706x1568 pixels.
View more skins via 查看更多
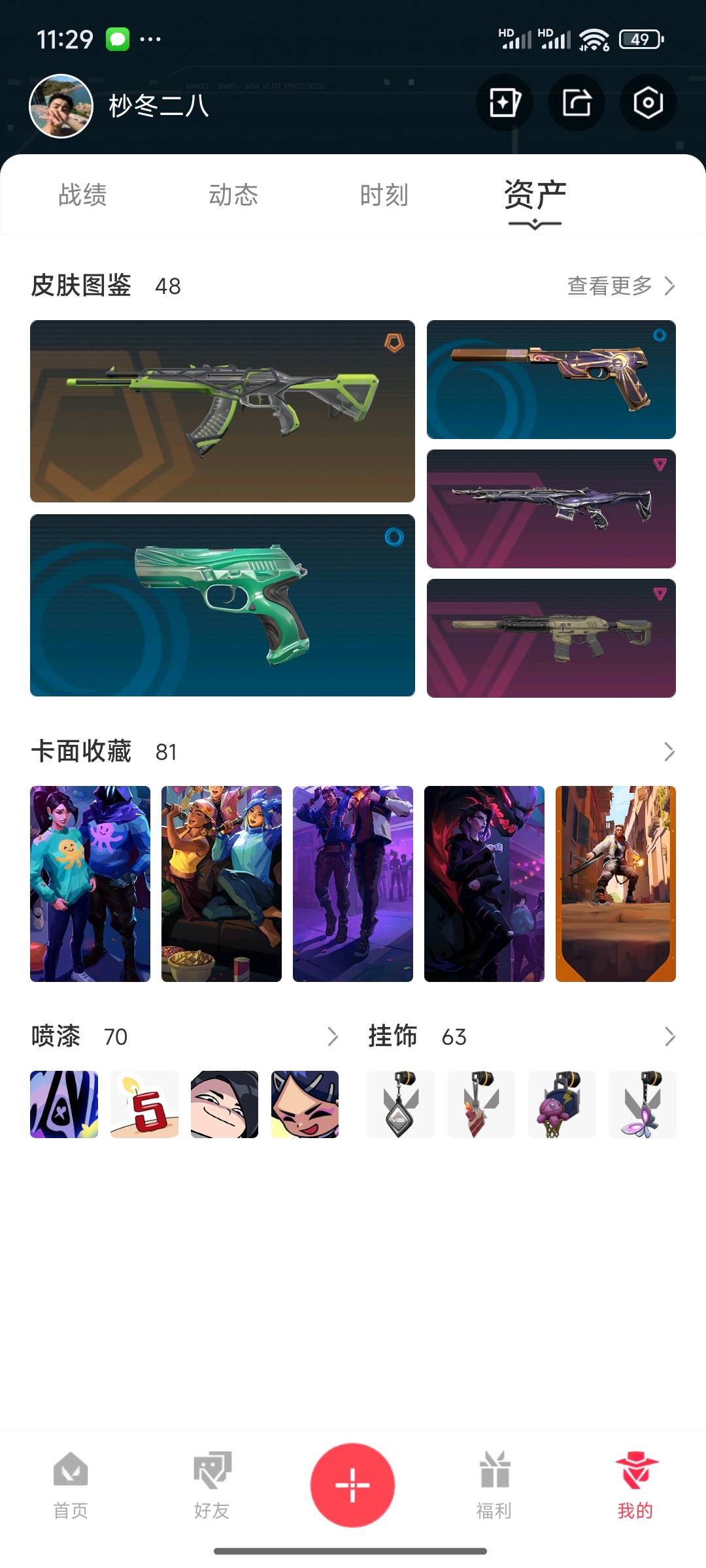click(x=620, y=286)
